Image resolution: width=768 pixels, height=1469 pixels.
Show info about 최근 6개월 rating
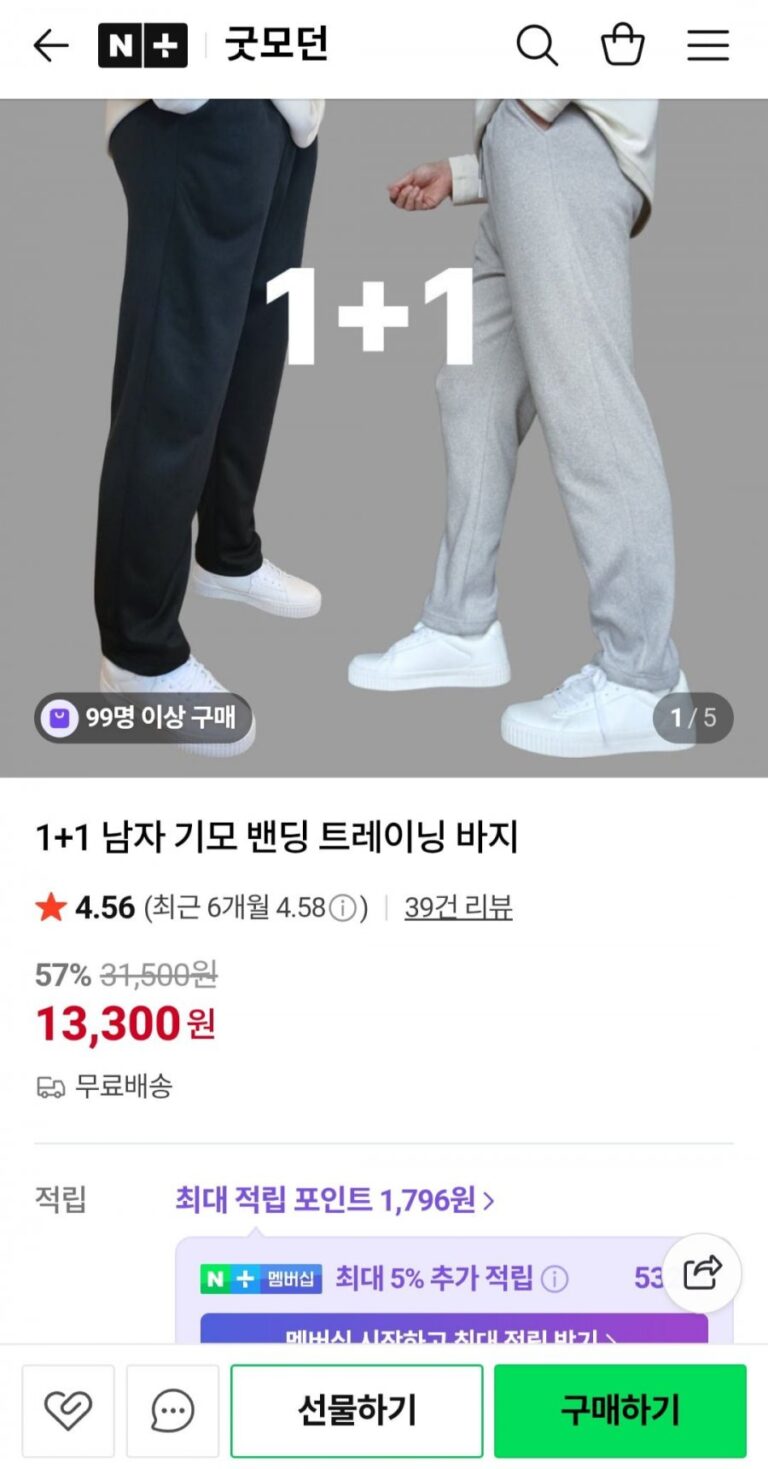pyautogui.click(x=343, y=908)
